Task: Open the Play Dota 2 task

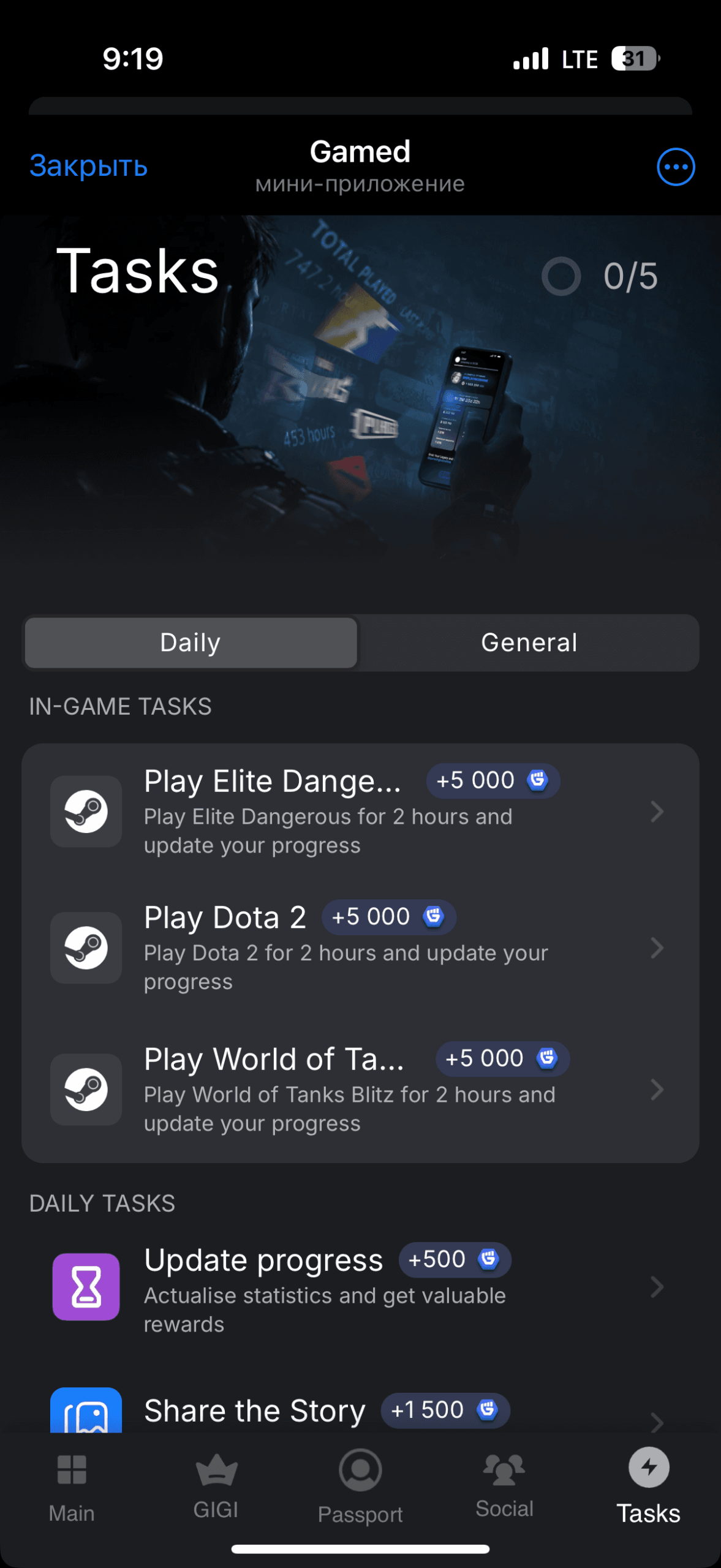Action: point(360,948)
